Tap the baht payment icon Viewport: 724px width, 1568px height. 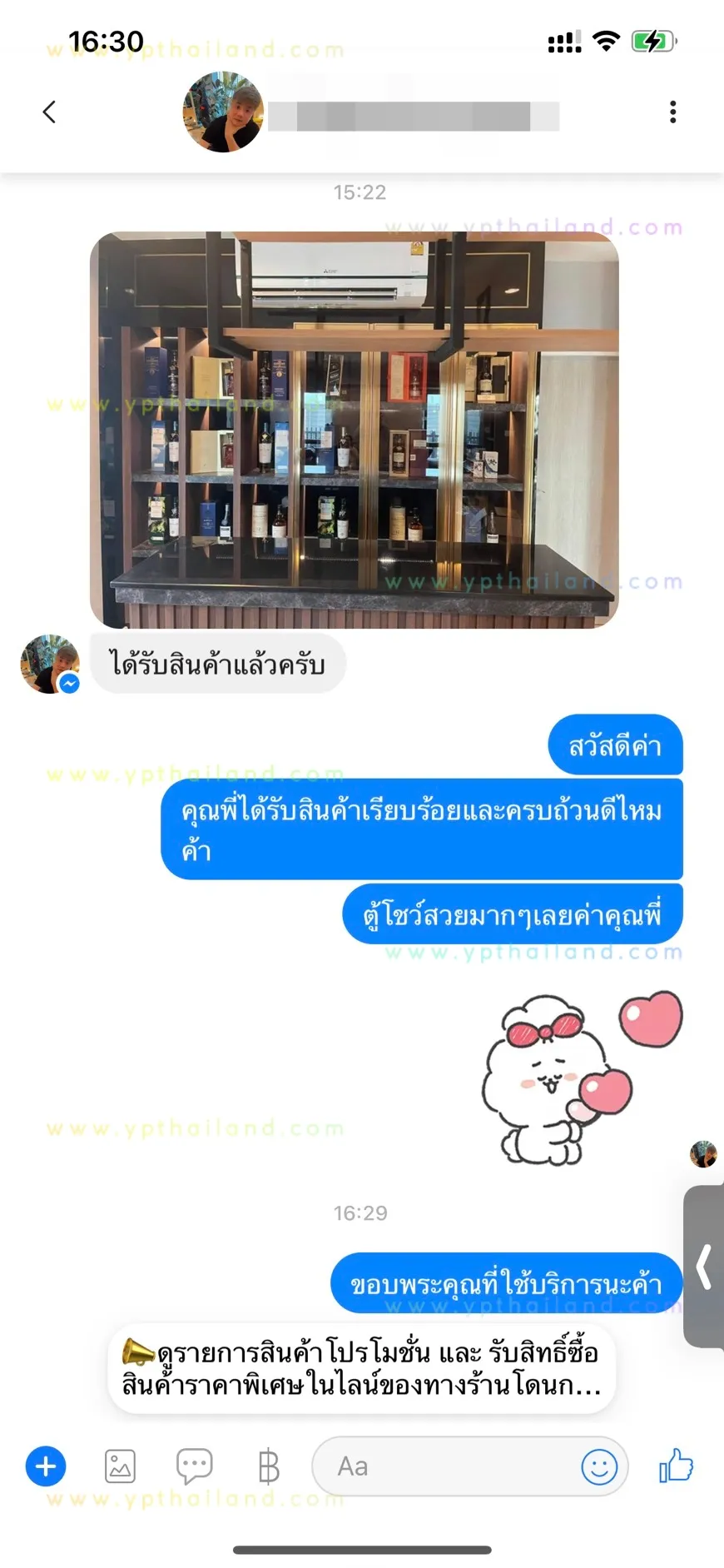tap(268, 1466)
